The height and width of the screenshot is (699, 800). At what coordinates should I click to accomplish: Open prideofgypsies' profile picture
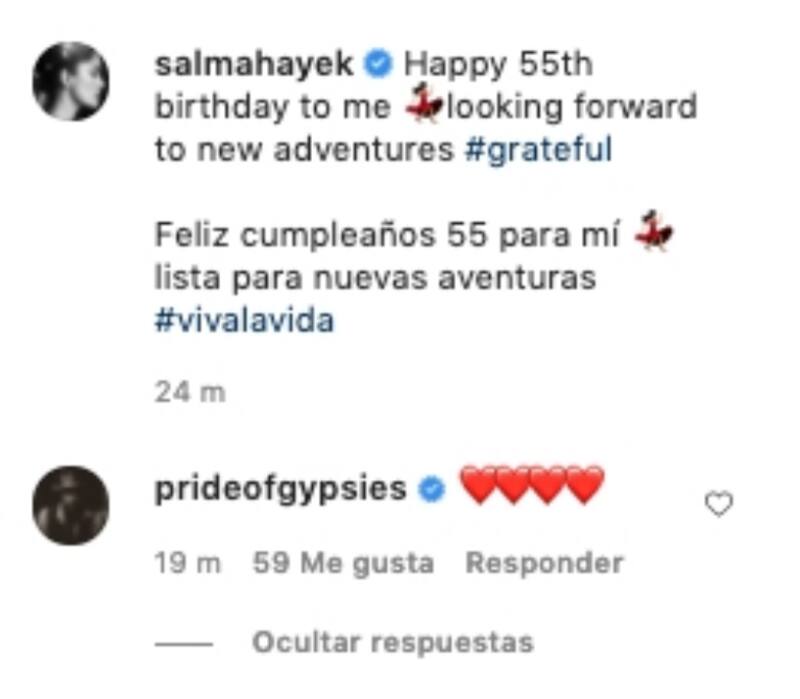click(x=70, y=505)
